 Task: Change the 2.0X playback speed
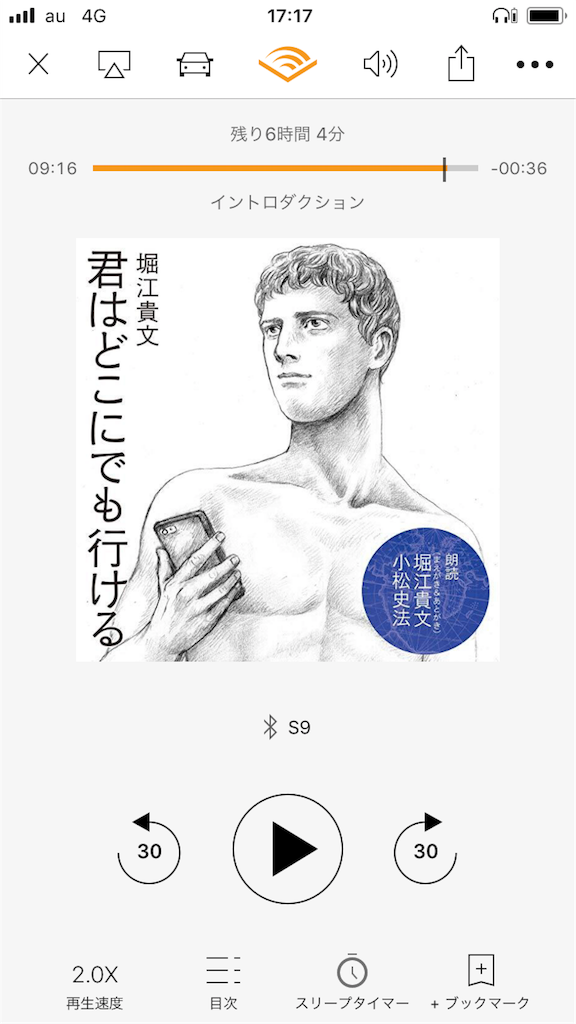pos(95,985)
